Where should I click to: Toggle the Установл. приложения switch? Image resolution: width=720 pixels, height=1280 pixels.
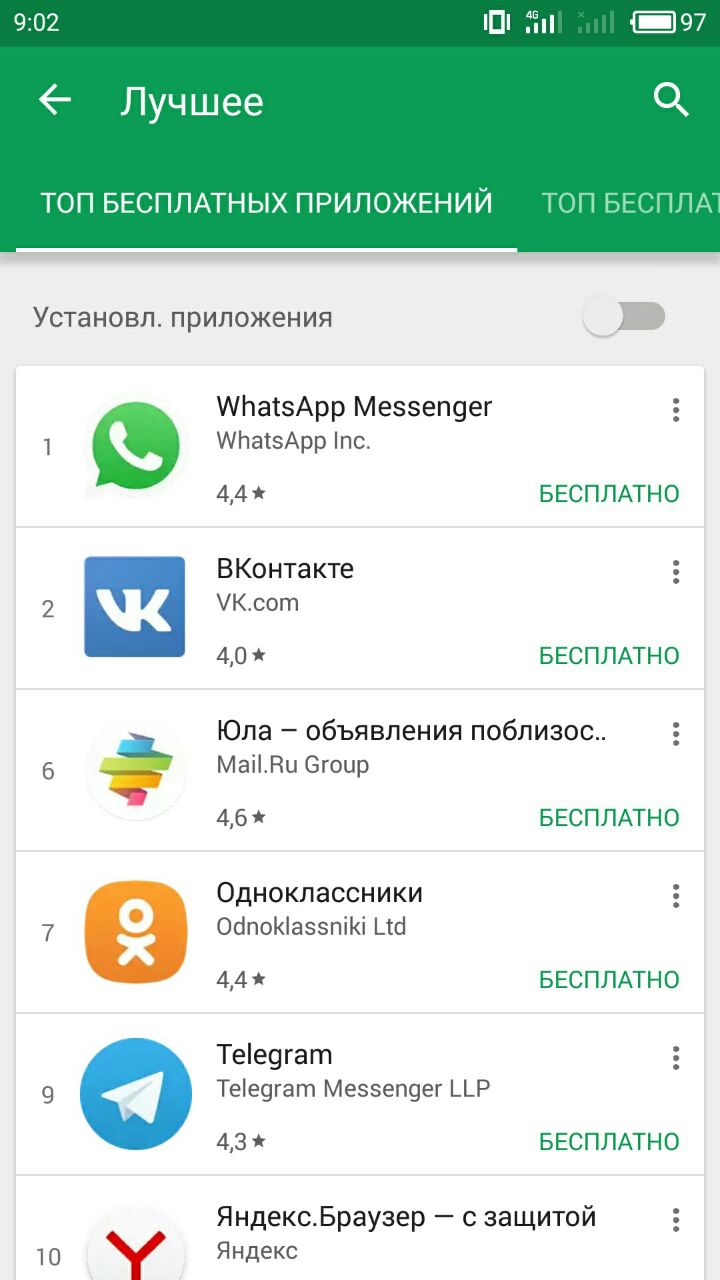click(625, 318)
